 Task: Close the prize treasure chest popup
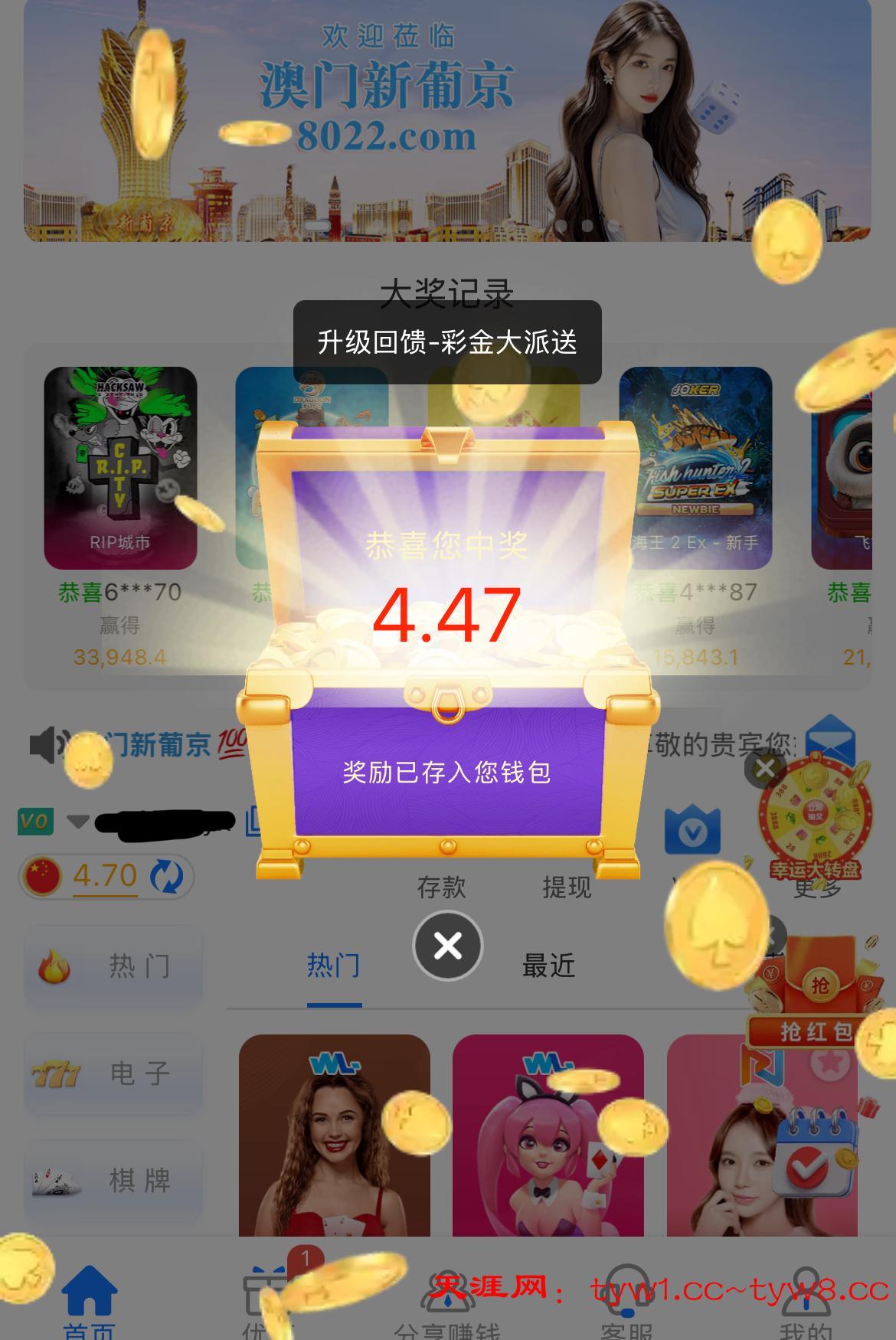tap(448, 946)
